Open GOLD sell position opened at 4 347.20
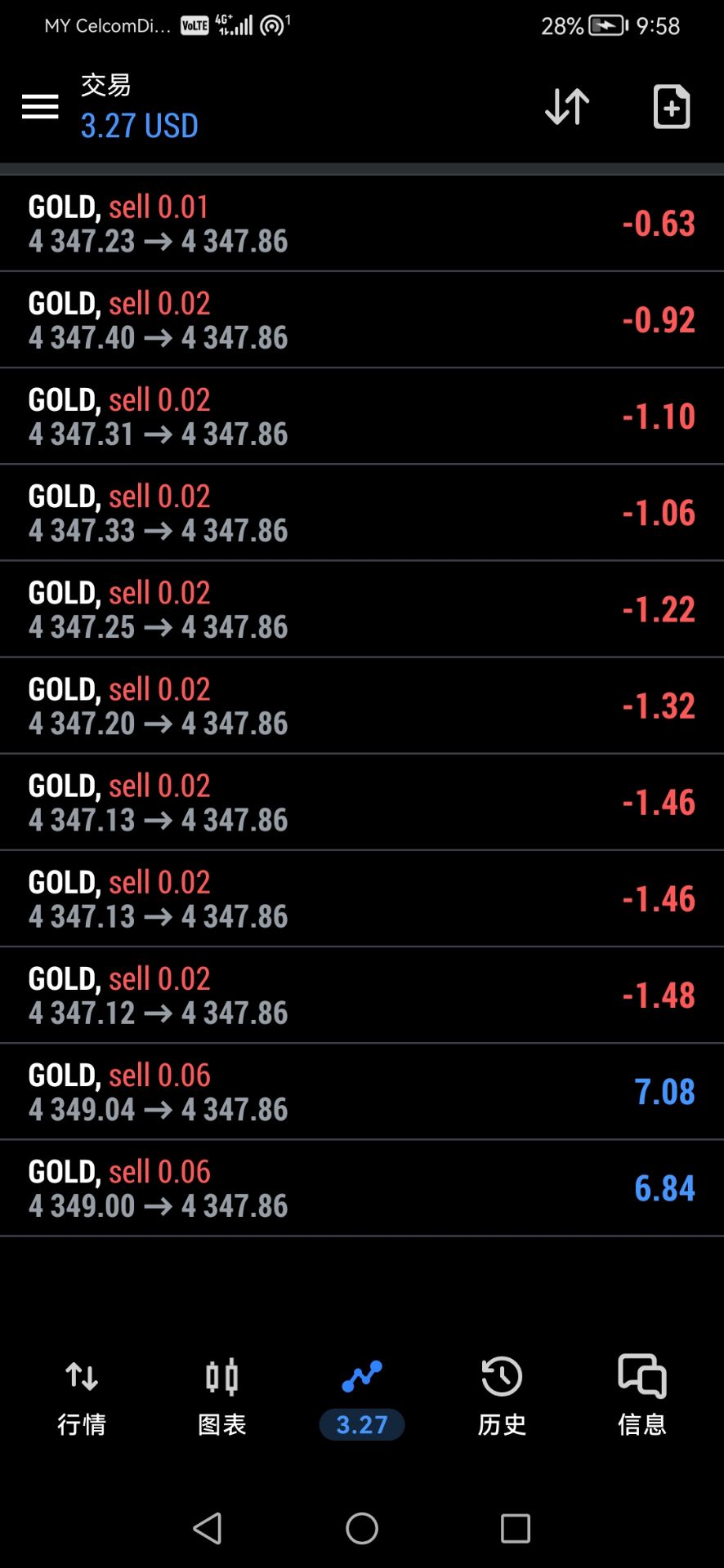The width and height of the screenshot is (724, 1568). 362,706
